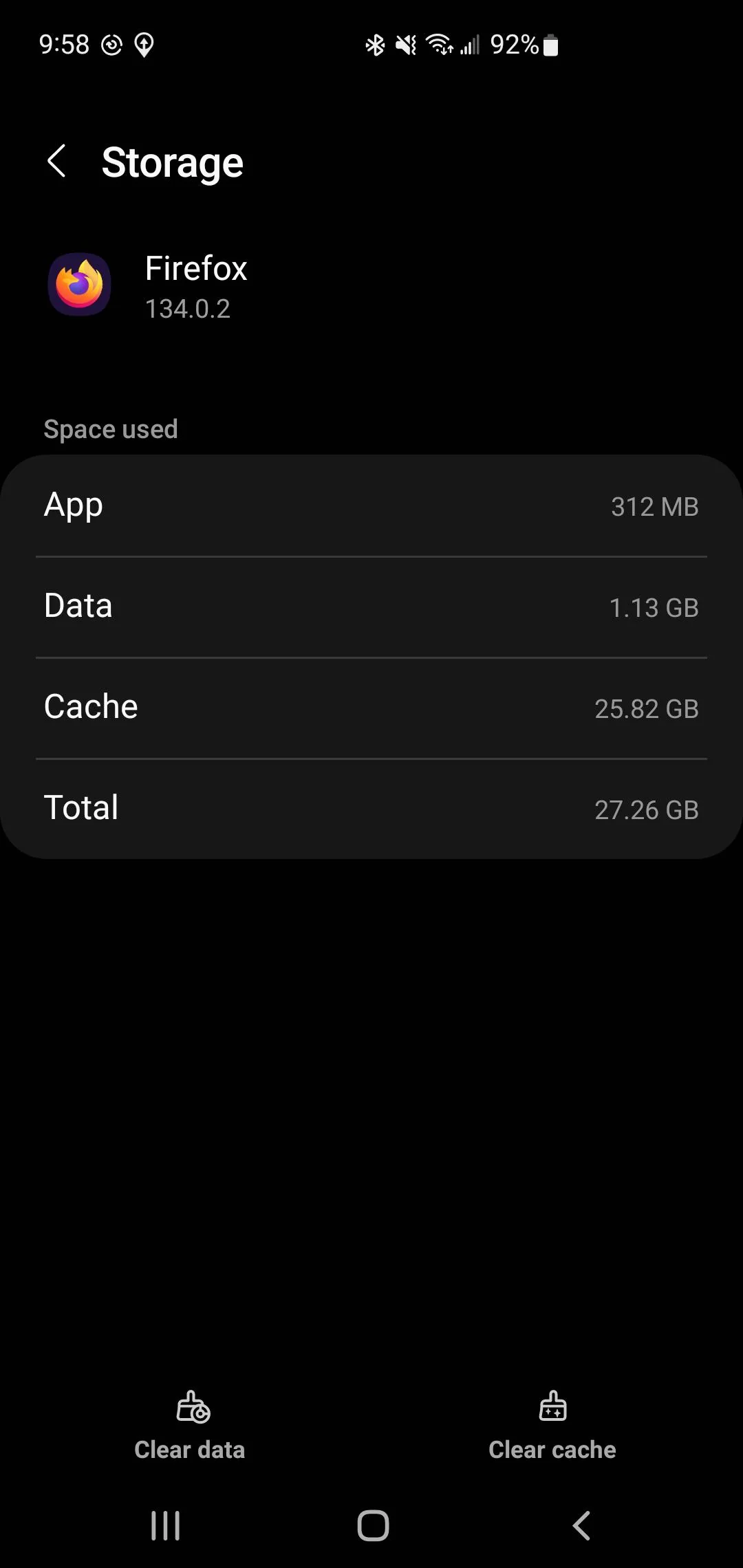
Task: Clear the Firefox cache
Action: (x=552, y=1425)
